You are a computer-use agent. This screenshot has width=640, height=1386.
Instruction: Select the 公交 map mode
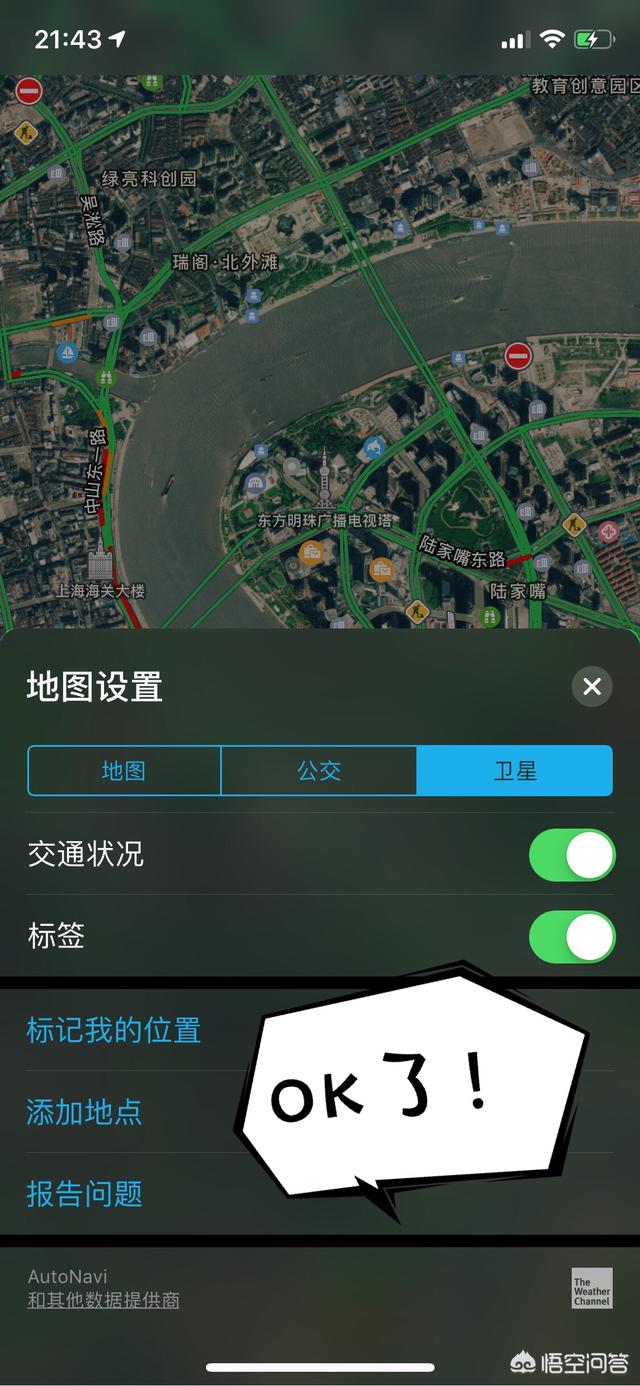[319, 770]
